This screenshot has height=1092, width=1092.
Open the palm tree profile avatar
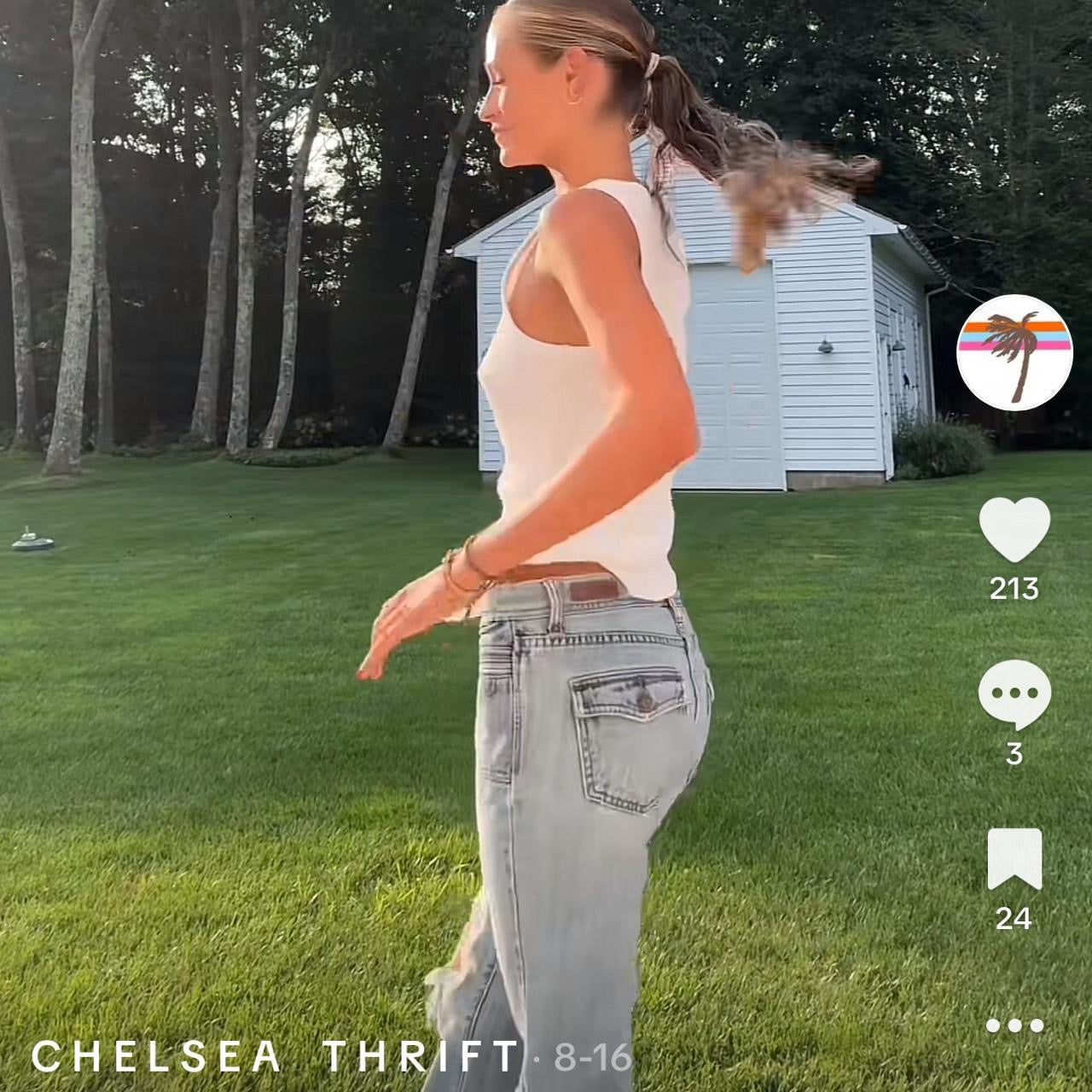pyautogui.click(x=1014, y=353)
